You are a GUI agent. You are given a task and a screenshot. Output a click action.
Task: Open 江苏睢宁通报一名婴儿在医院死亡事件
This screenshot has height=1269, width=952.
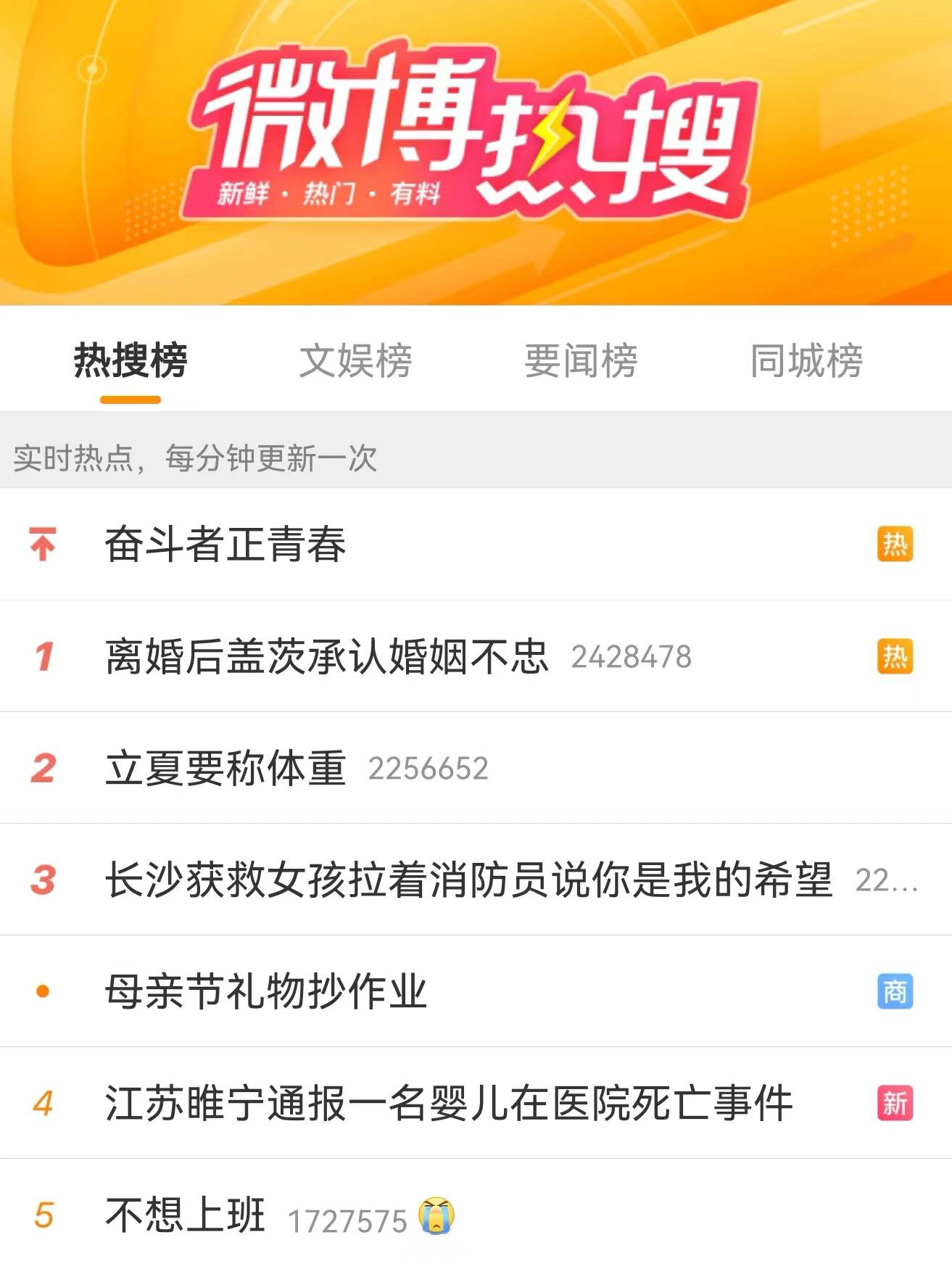point(449,1103)
